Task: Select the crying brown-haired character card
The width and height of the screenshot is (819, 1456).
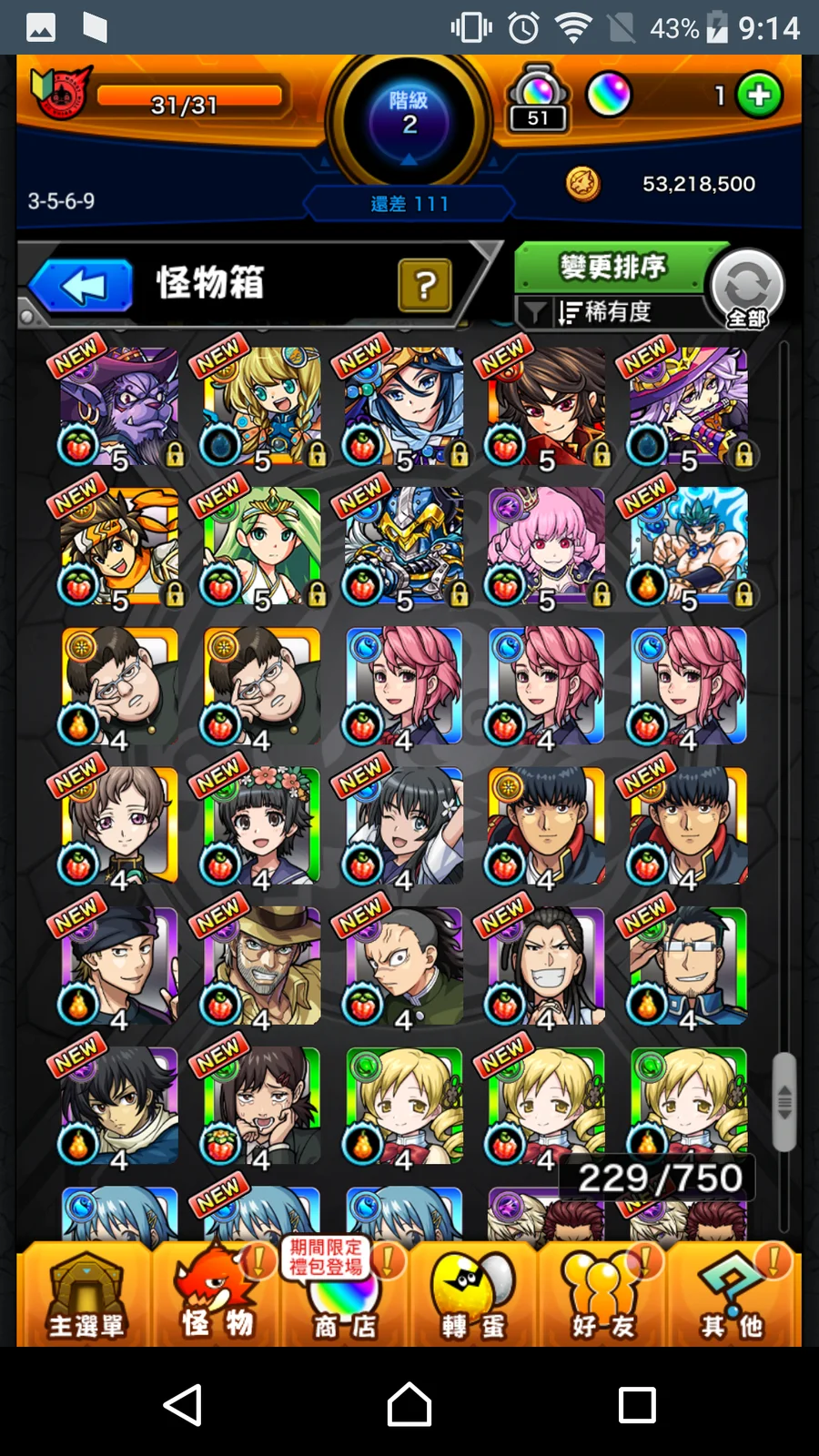Action: (x=262, y=1106)
